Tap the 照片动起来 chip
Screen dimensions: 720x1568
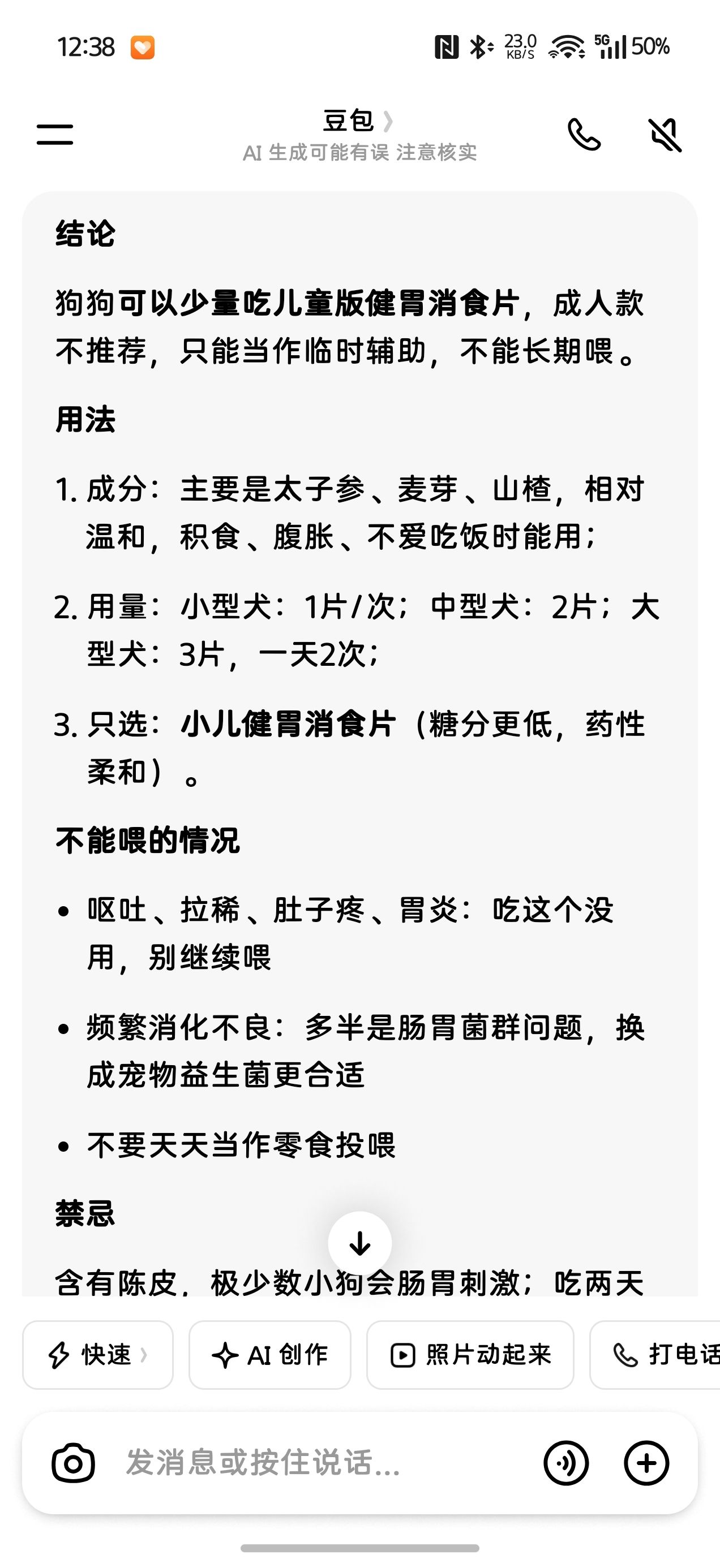coord(470,1355)
